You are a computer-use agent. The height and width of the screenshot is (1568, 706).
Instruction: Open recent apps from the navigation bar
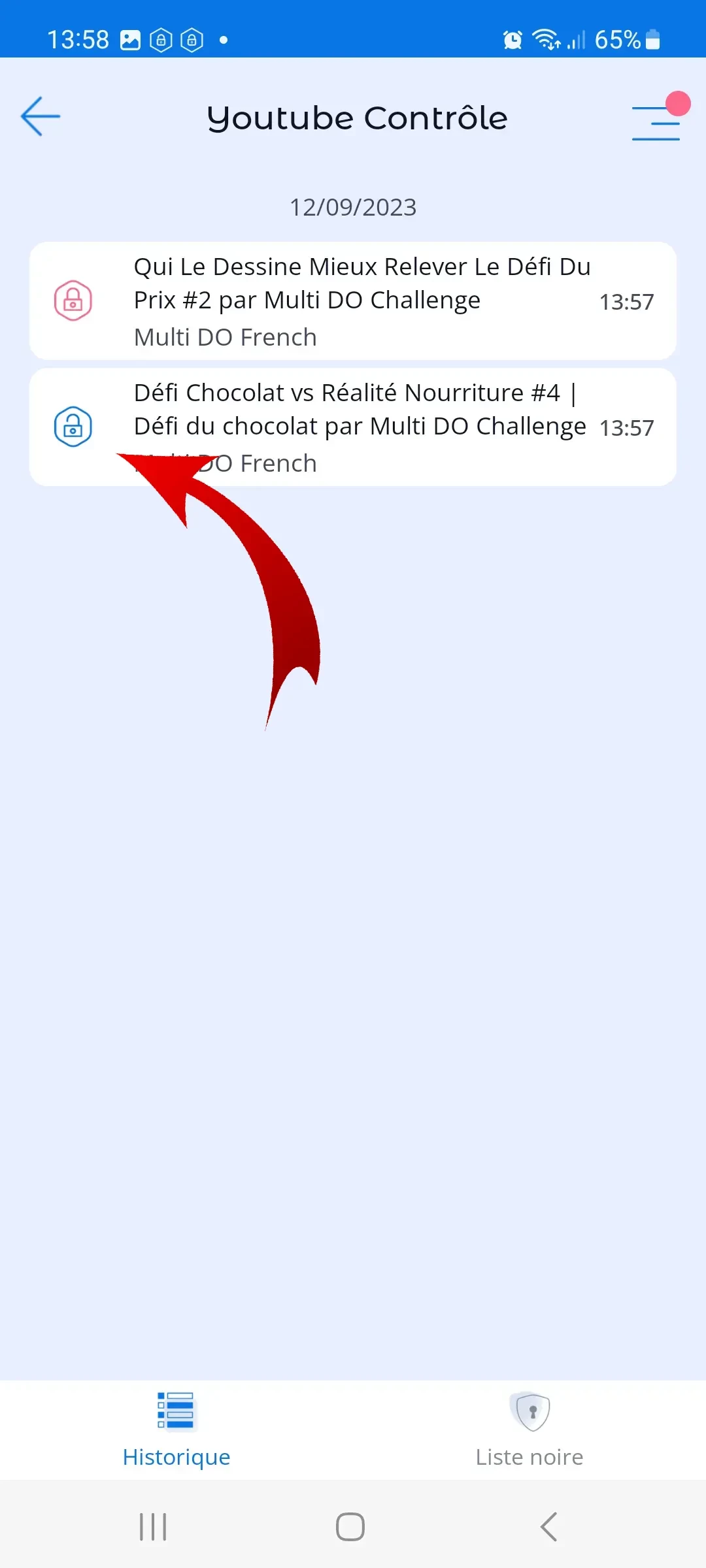(154, 1527)
